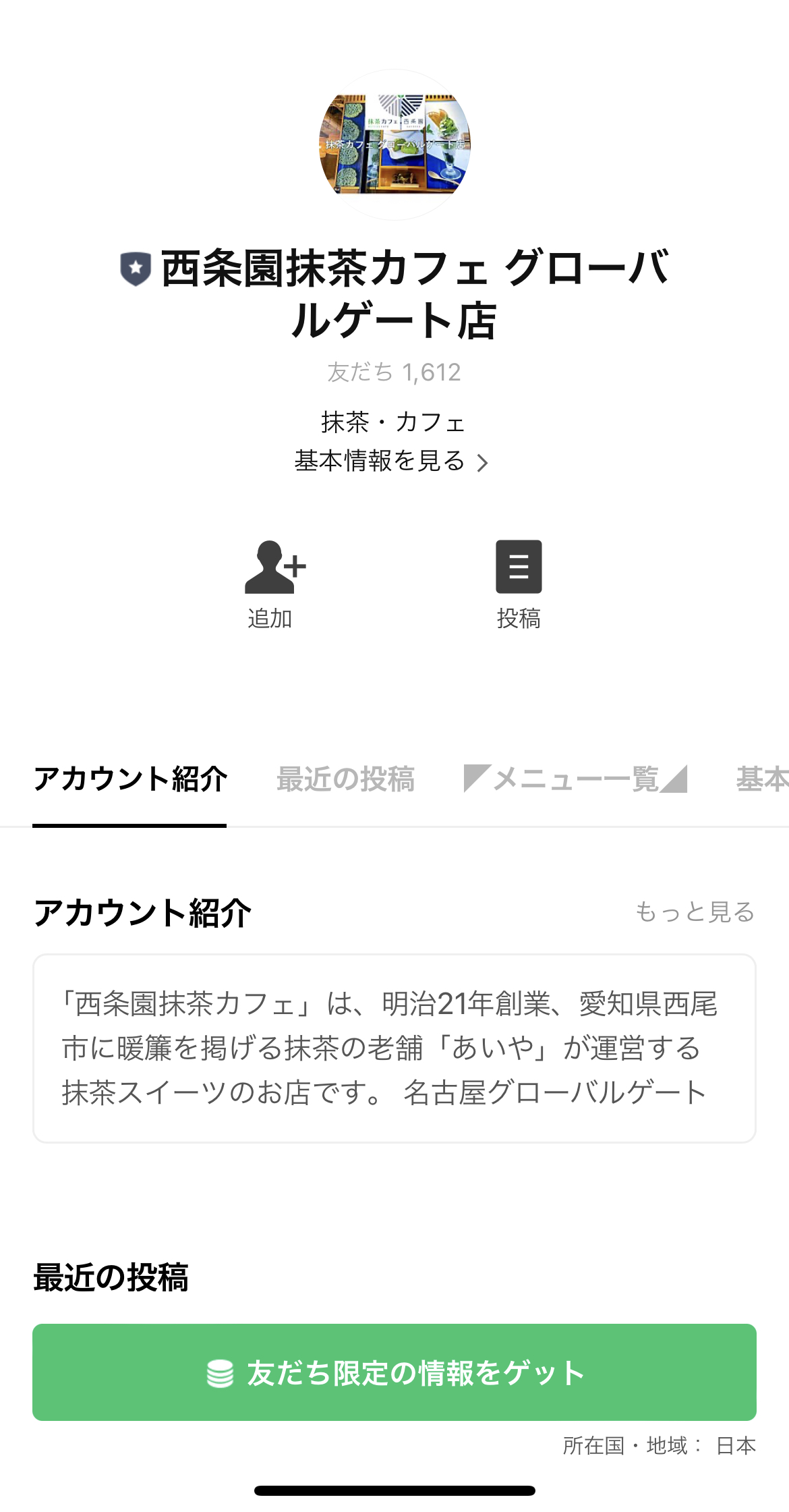Add this account as a friend (追加)
The image size is (789, 1512).
point(271,584)
